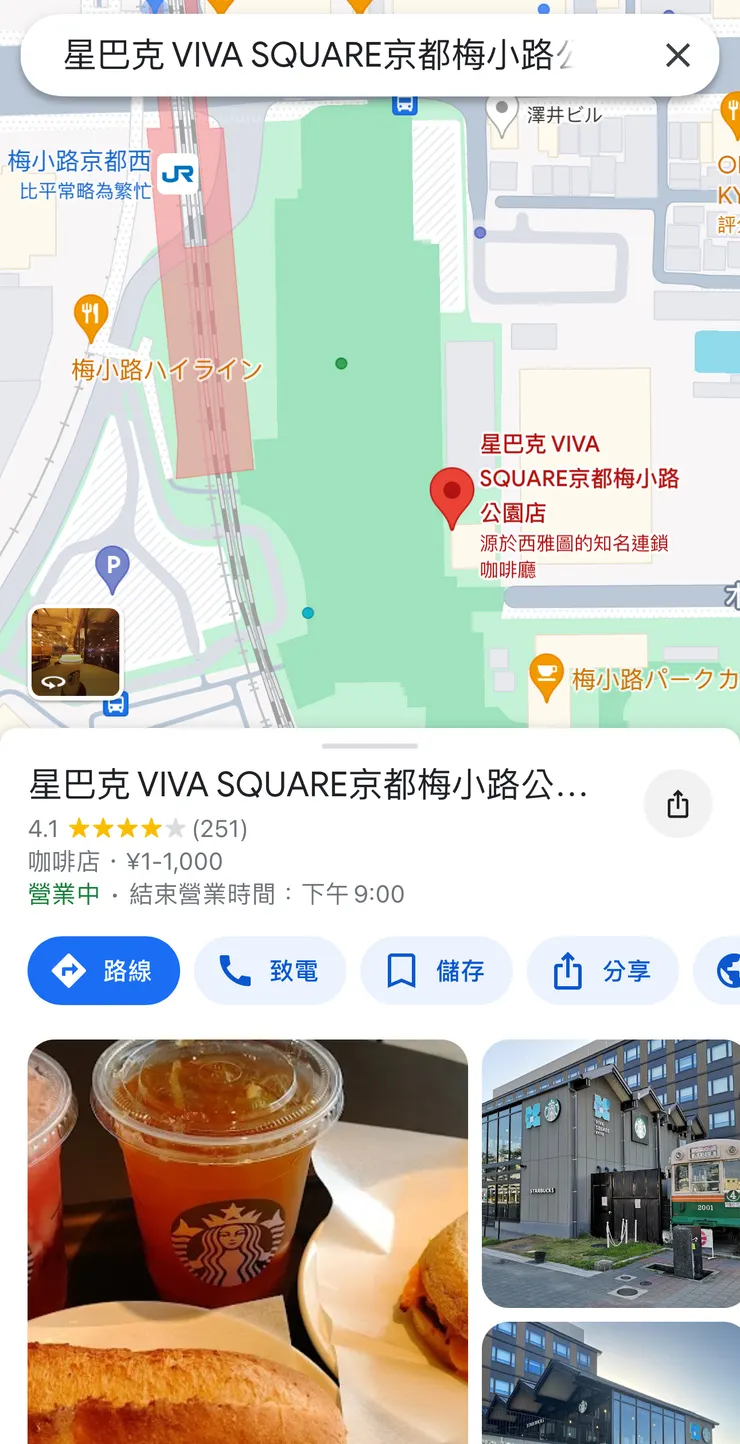Viewport: 740px width, 1444px height.
Task: Open the share icon beside the place name
Action: (x=678, y=804)
